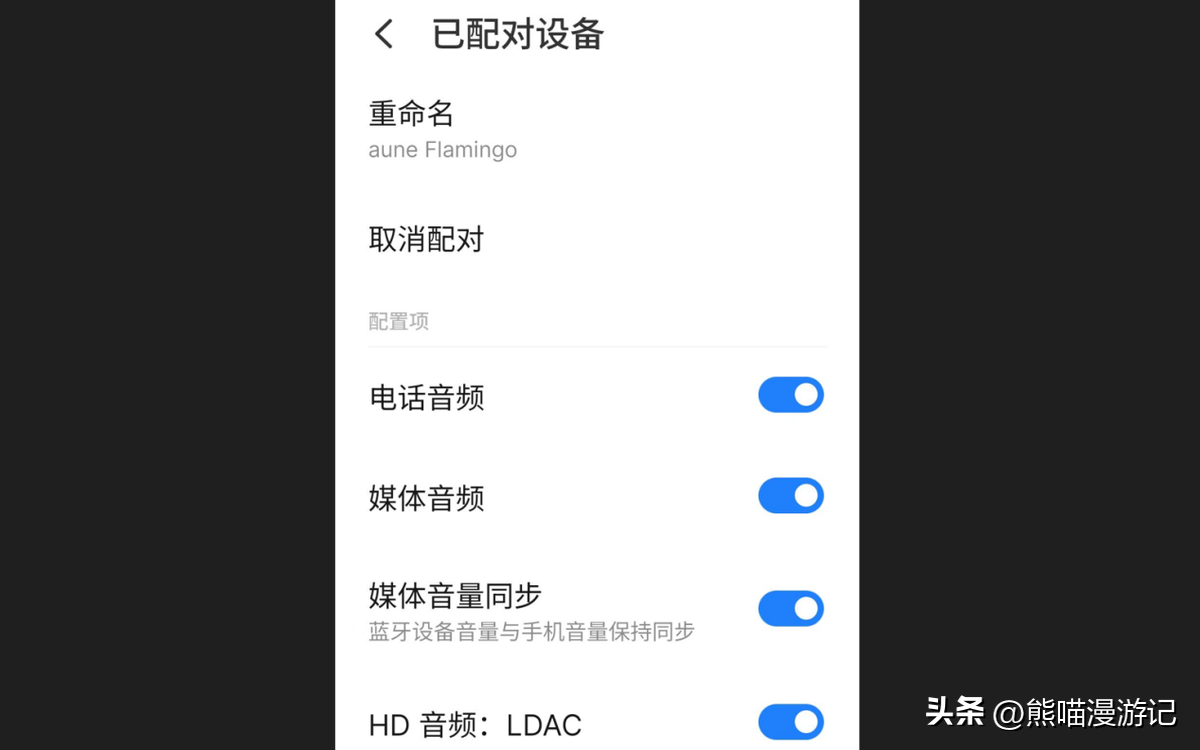Screen dimensions: 1200x750
Task: Disable the 媒体音频 toggle
Action: [x=790, y=495]
